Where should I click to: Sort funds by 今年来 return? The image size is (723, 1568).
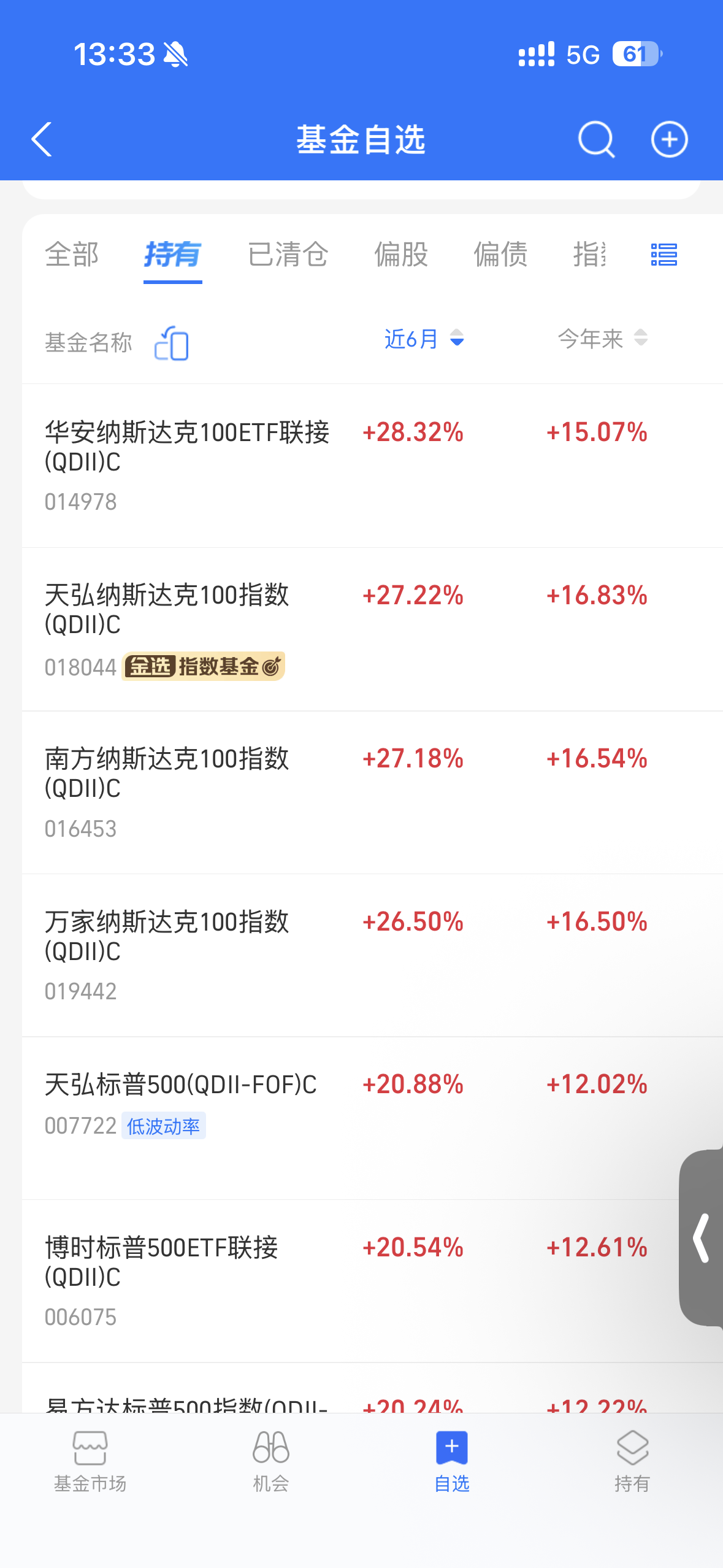tap(602, 339)
